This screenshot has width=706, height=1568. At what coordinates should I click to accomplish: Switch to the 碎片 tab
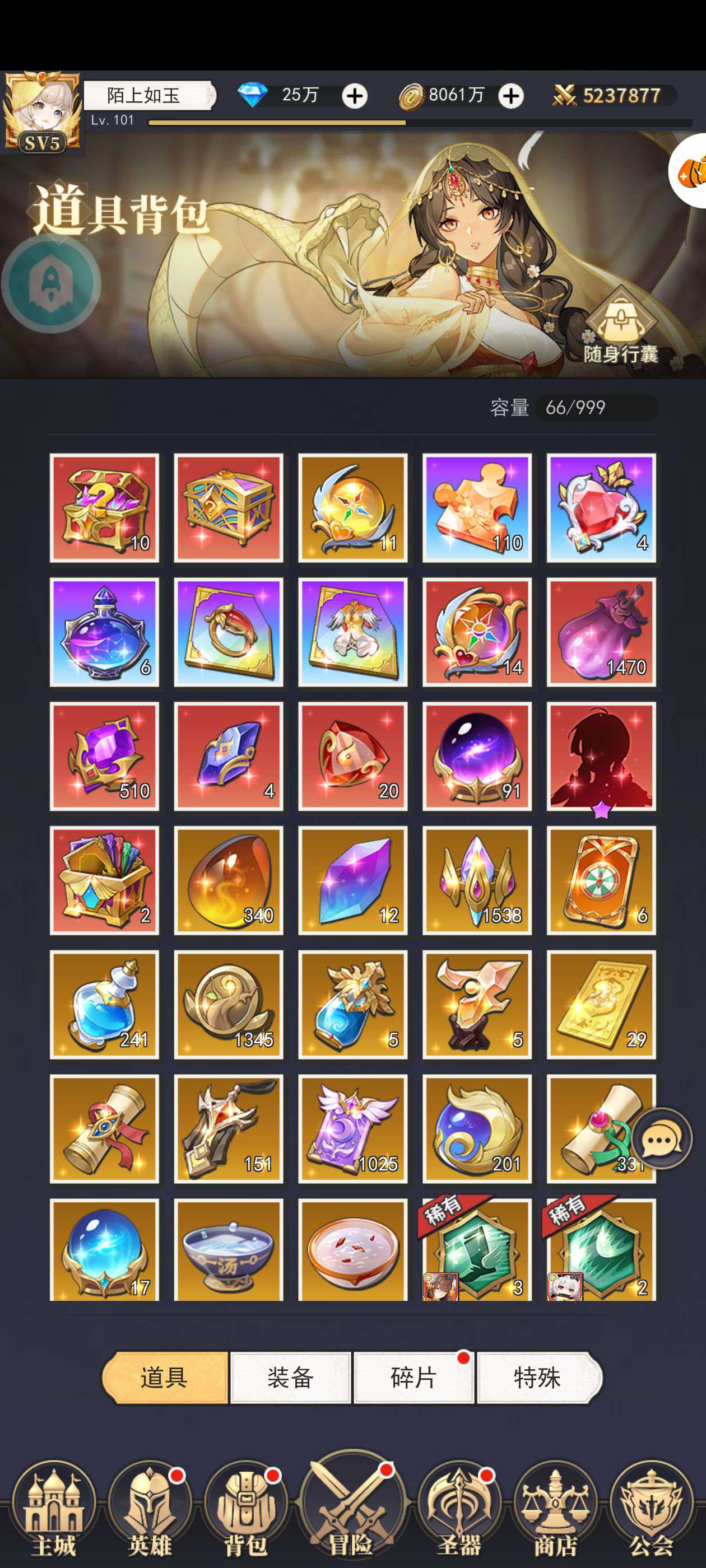click(414, 1378)
